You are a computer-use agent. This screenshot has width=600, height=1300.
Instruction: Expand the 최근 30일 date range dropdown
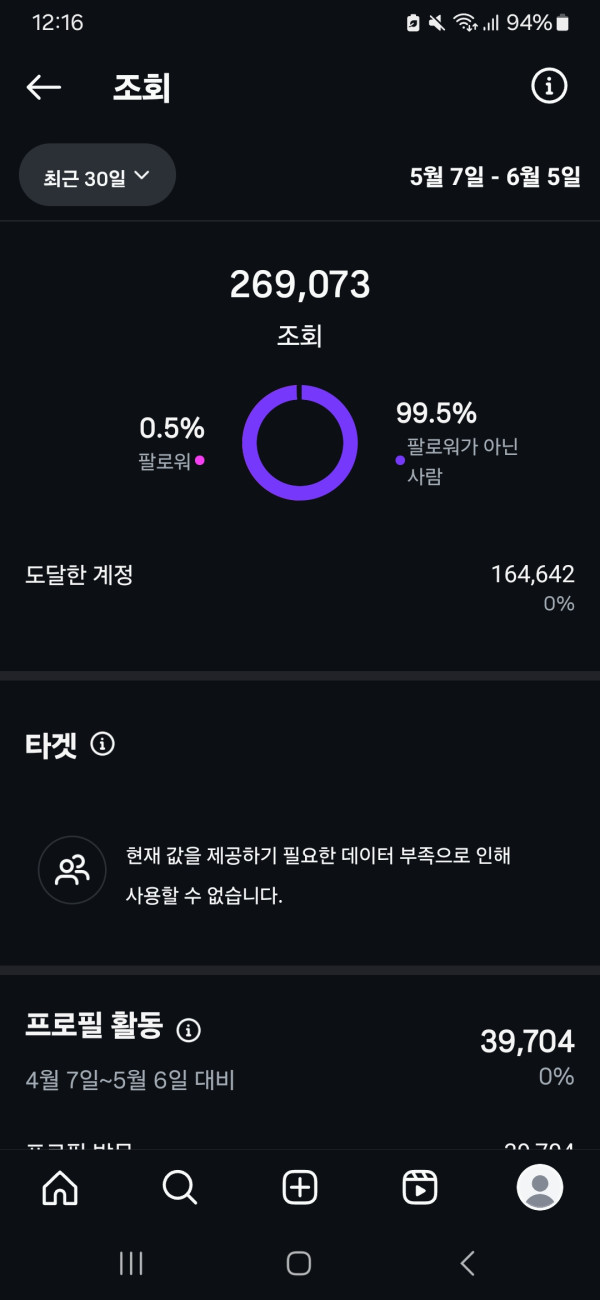pos(98,179)
